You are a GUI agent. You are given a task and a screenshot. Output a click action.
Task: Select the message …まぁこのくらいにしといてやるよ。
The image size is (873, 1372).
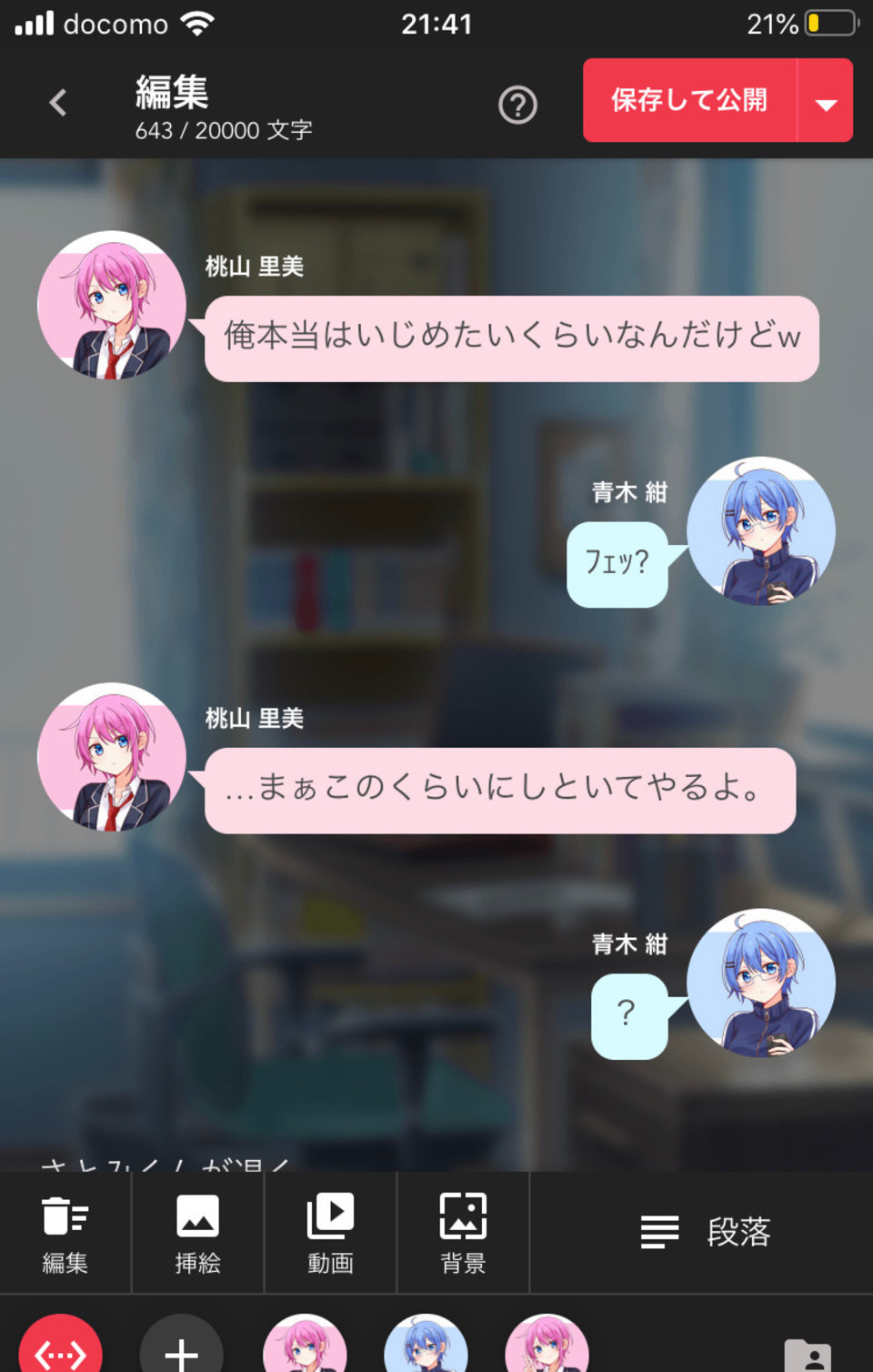[499, 789]
